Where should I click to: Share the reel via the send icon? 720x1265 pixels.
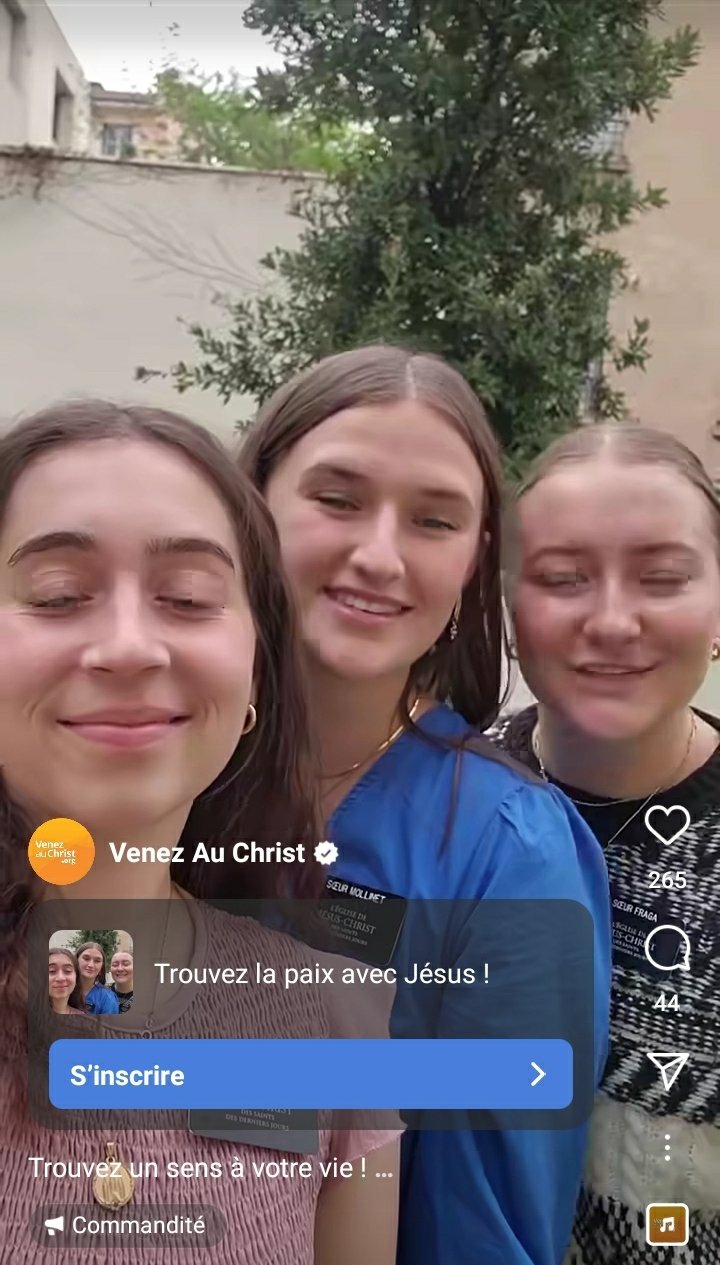tap(667, 1070)
